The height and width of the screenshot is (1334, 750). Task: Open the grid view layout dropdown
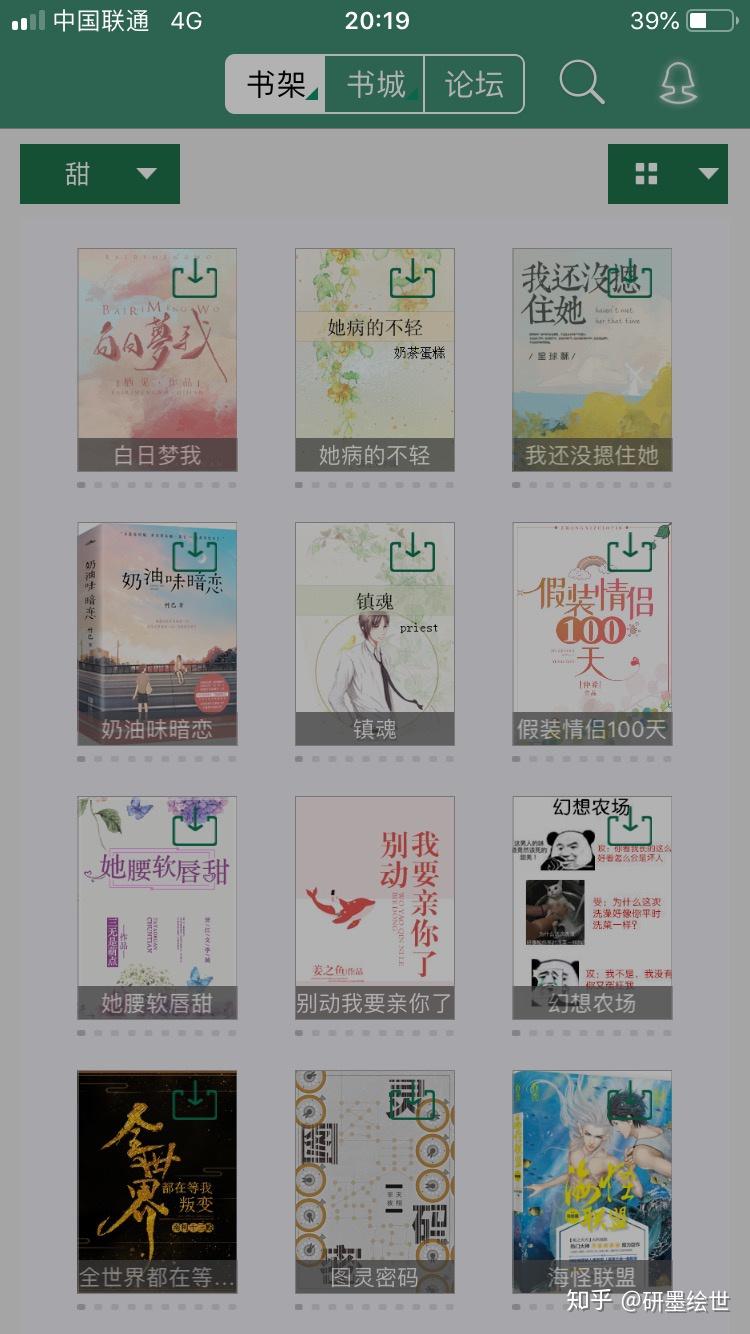pos(668,174)
